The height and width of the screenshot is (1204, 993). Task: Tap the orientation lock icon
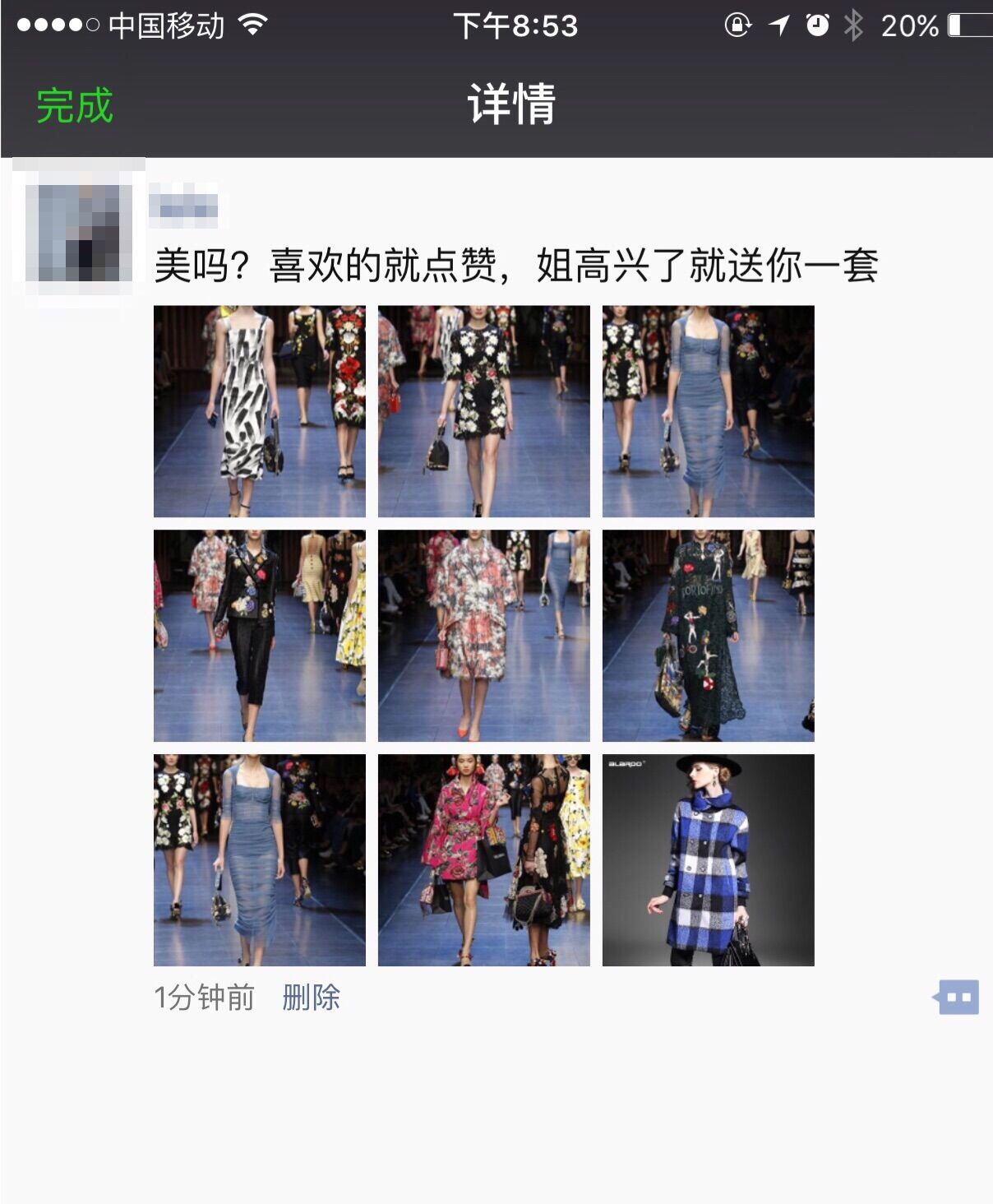(x=736, y=25)
